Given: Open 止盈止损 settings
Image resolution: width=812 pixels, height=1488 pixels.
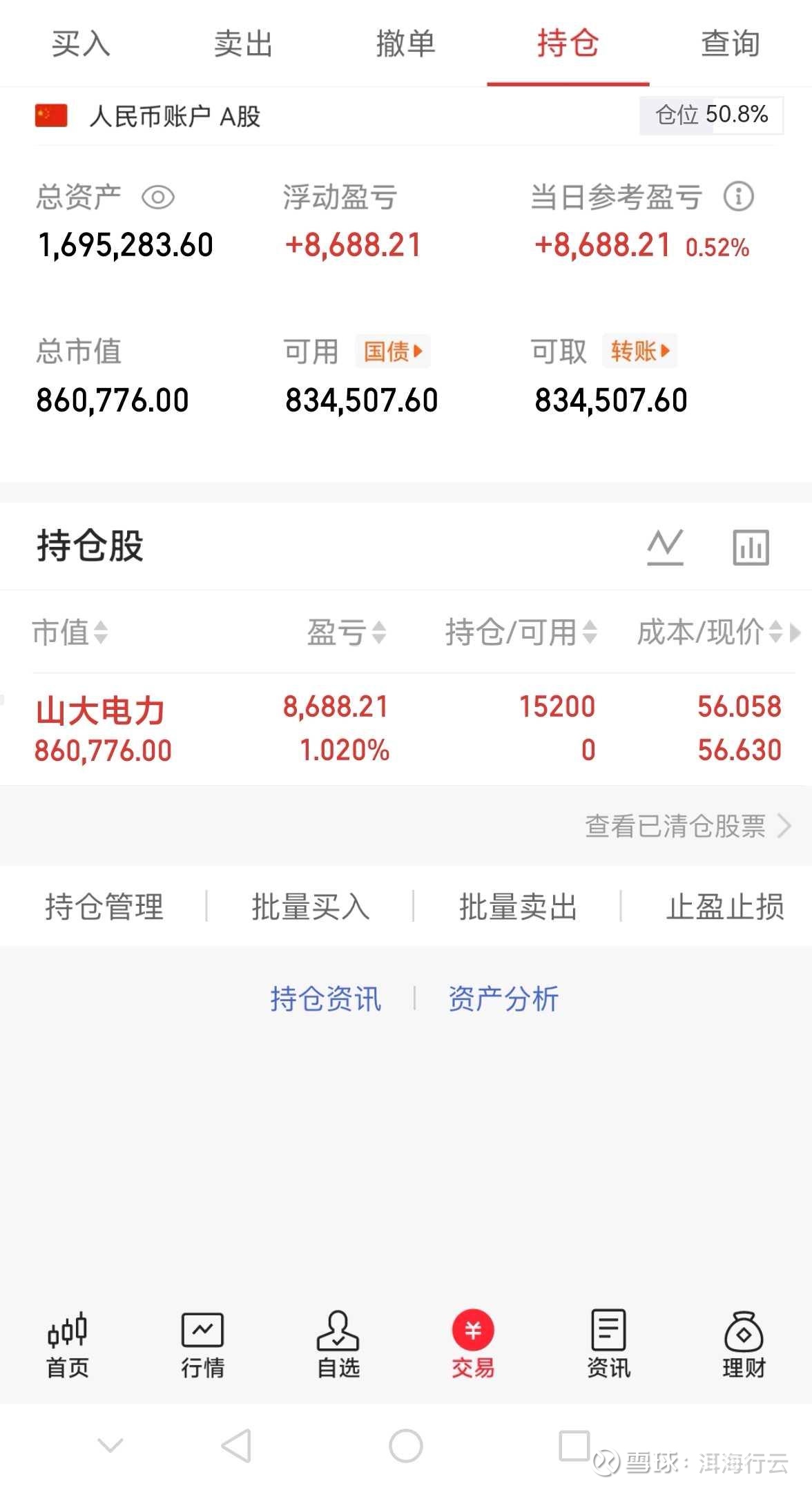Looking at the screenshot, I should tap(724, 907).
